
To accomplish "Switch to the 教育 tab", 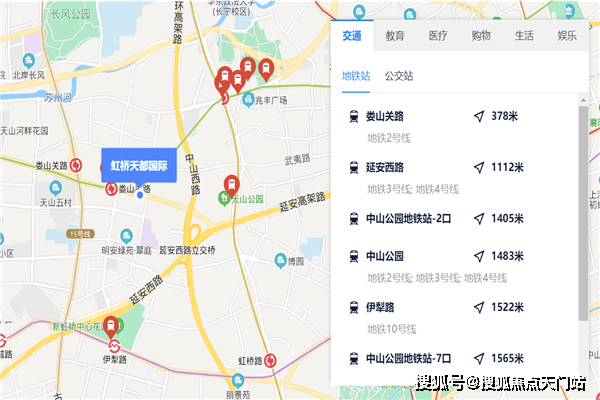I will 394,35.
